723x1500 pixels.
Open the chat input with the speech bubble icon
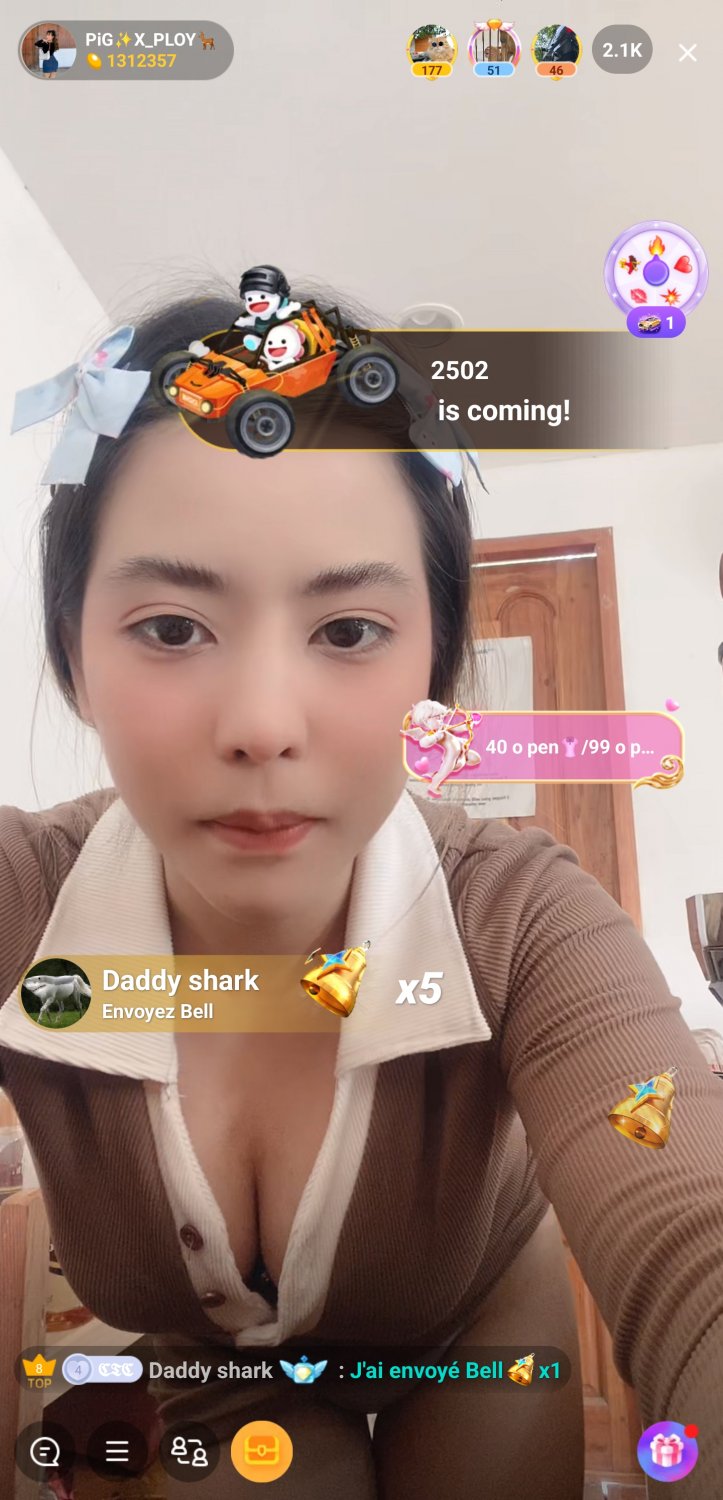click(42, 1452)
